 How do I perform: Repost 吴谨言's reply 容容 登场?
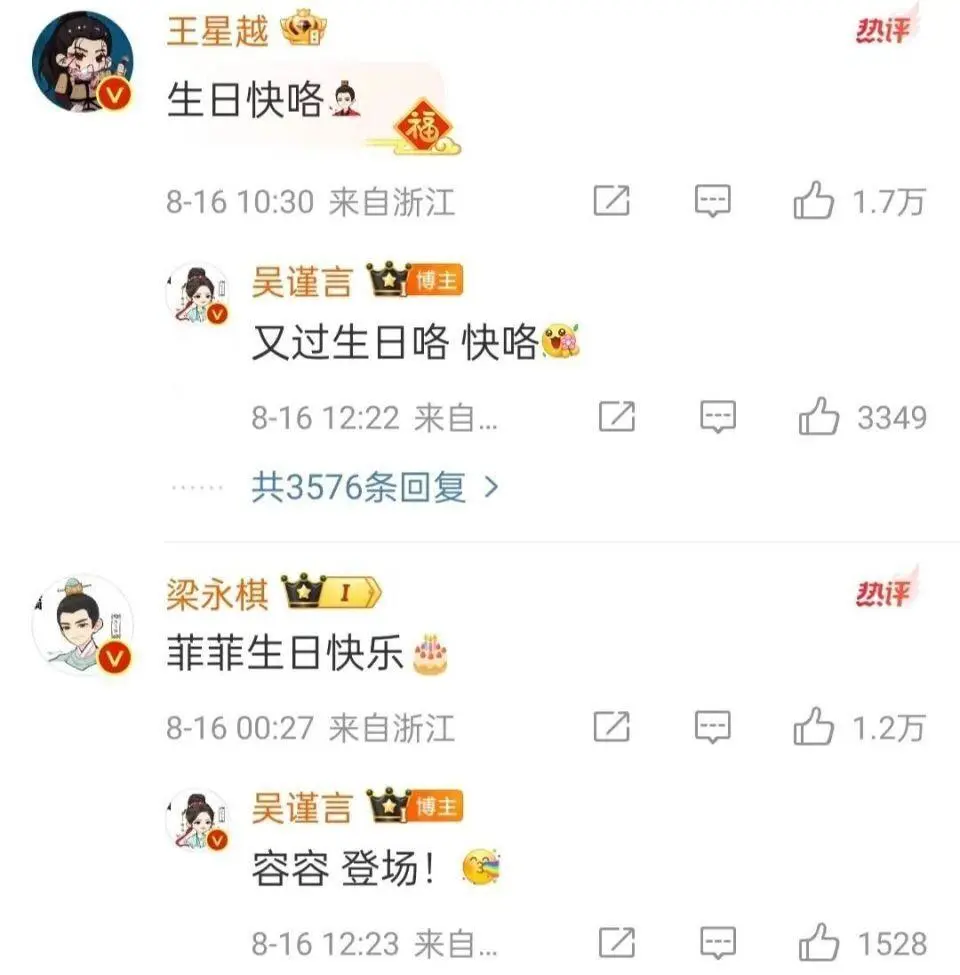616,942
